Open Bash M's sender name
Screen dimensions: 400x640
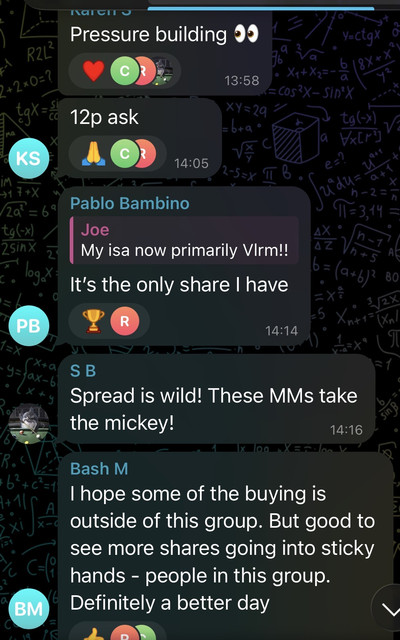click(x=99, y=469)
